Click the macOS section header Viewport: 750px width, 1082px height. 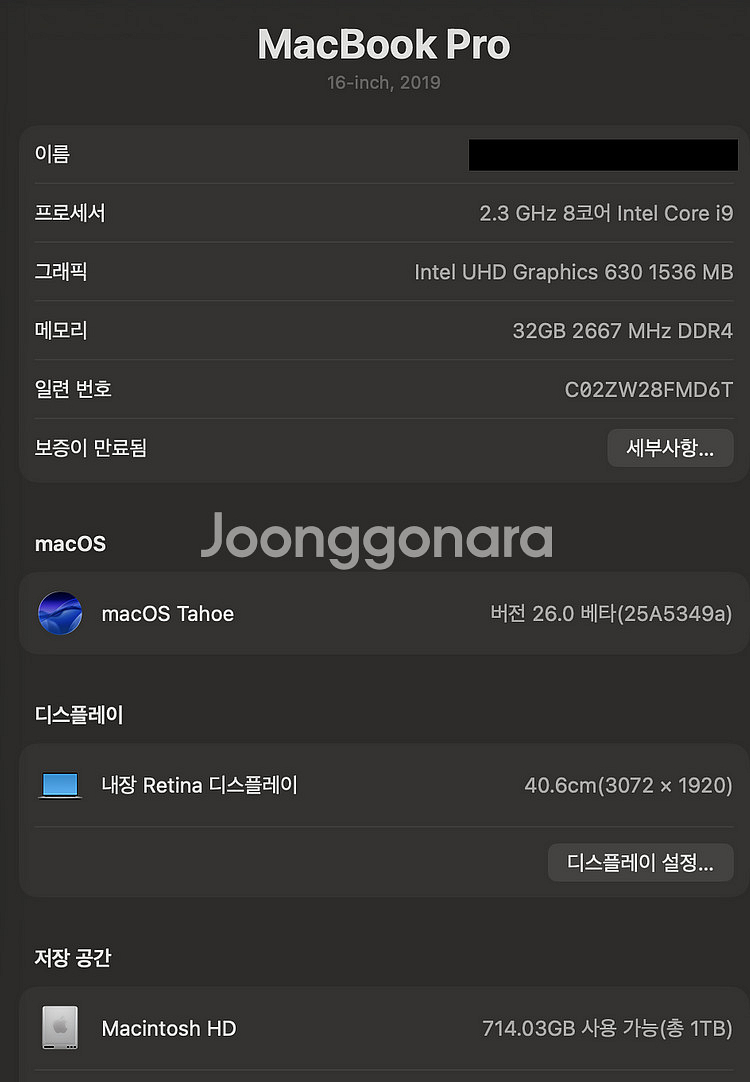click(70, 543)
